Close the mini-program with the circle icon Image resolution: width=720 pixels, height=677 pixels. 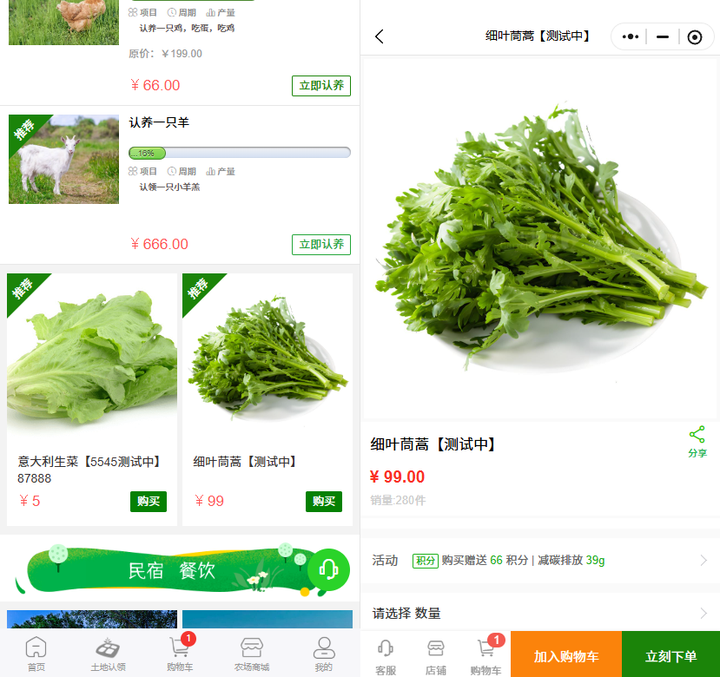(695, 37)
